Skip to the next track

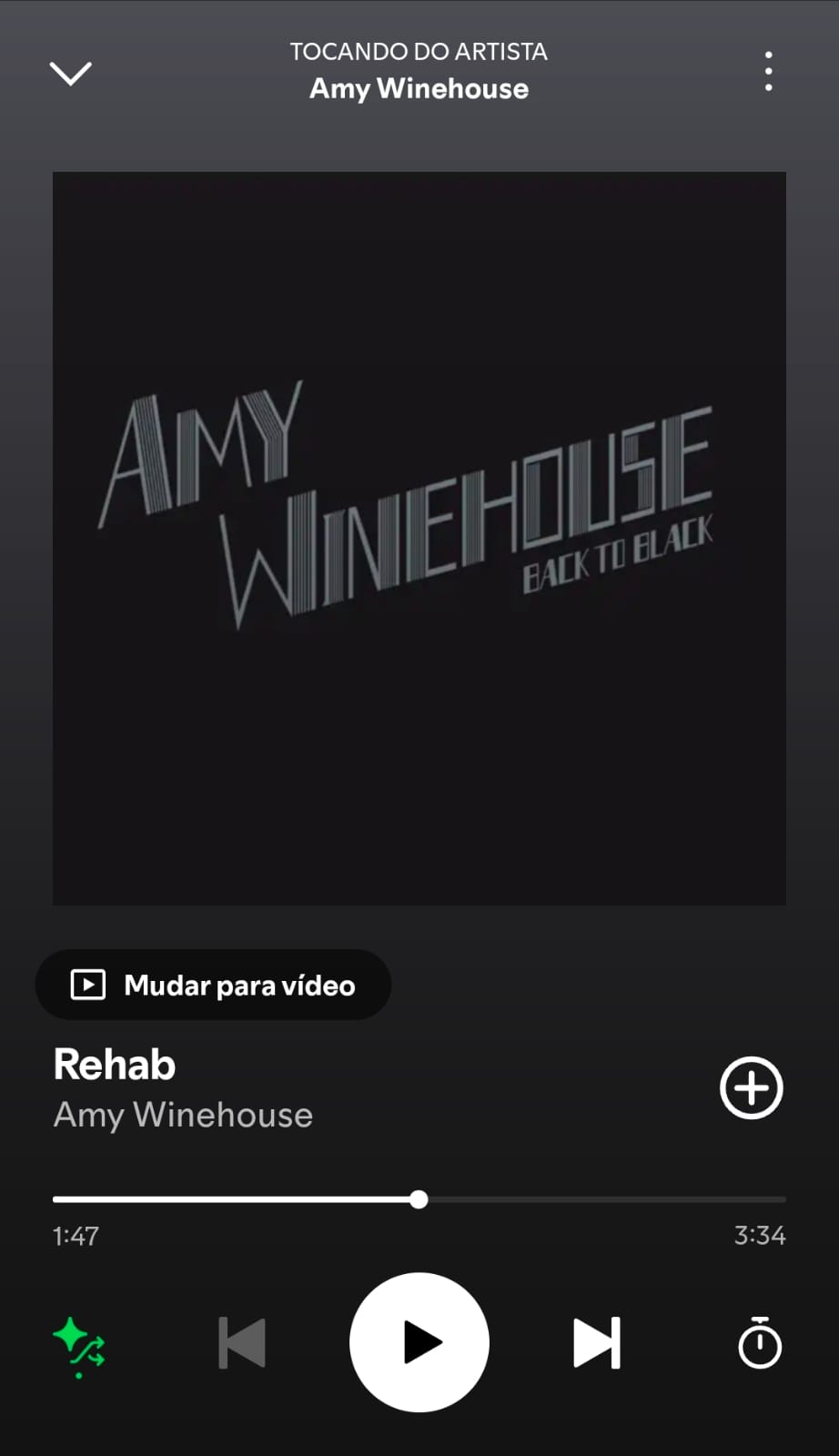[x=596, y=1341]
